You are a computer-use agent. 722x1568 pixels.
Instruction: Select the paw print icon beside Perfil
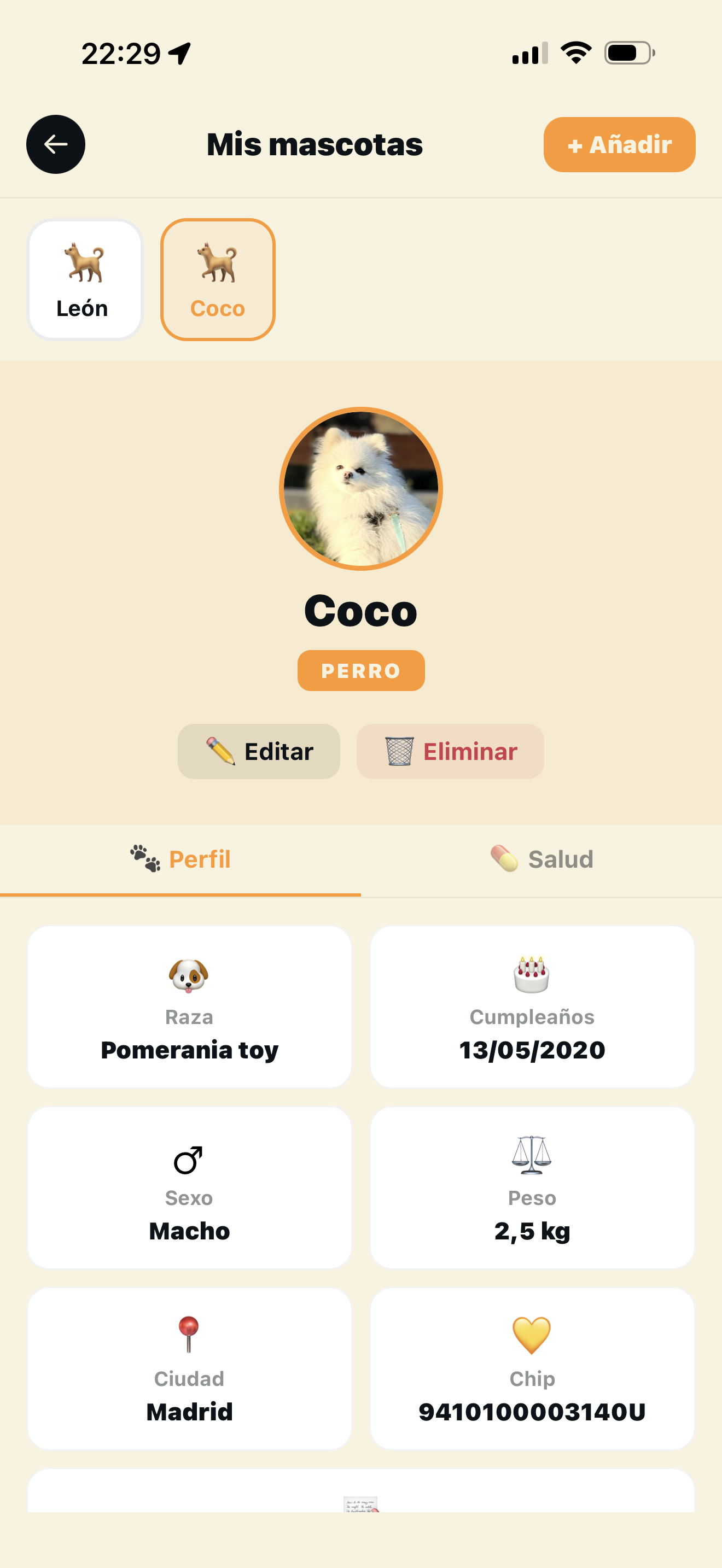point(144,858)
